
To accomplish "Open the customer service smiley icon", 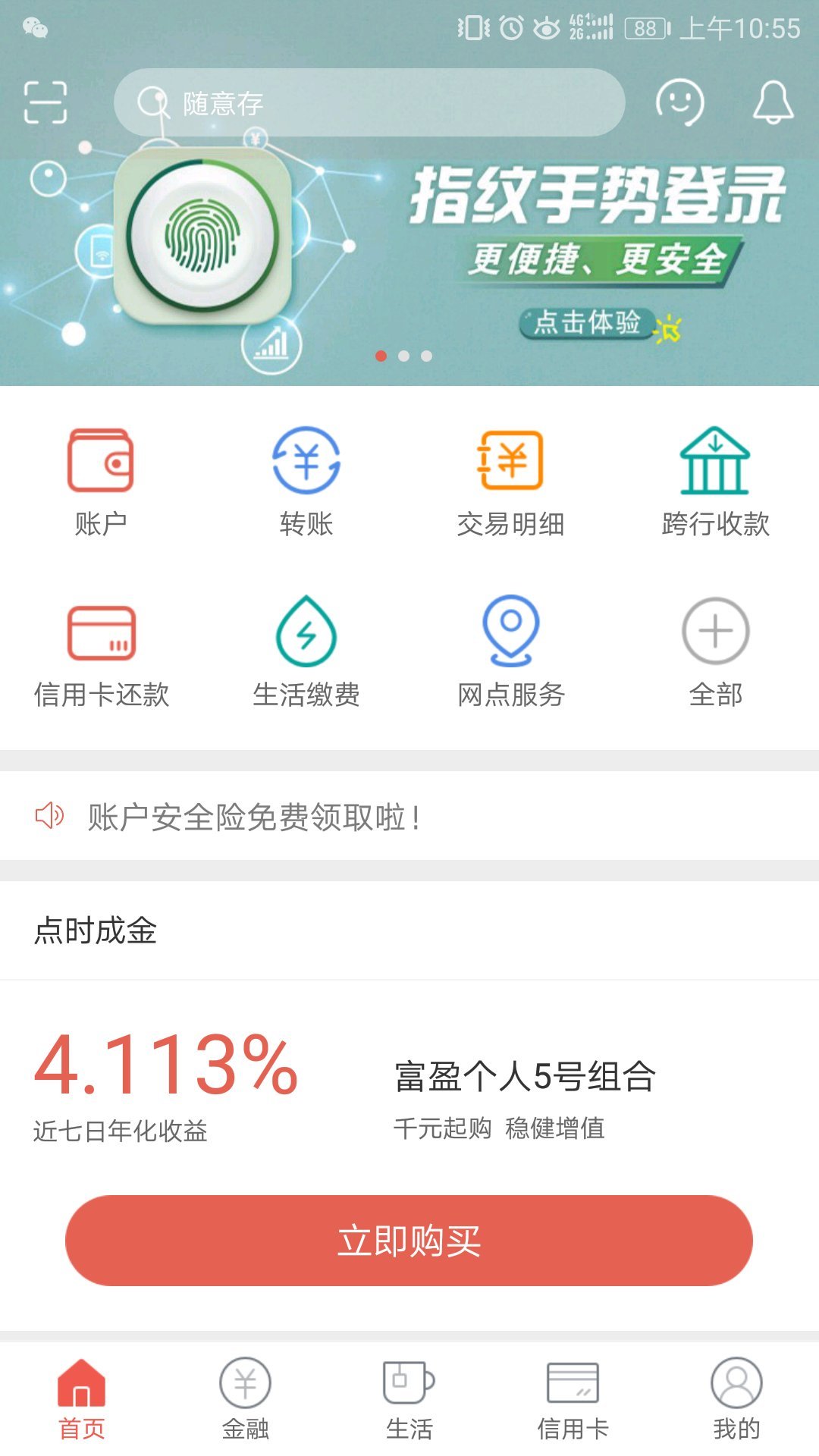I will 679,102.
